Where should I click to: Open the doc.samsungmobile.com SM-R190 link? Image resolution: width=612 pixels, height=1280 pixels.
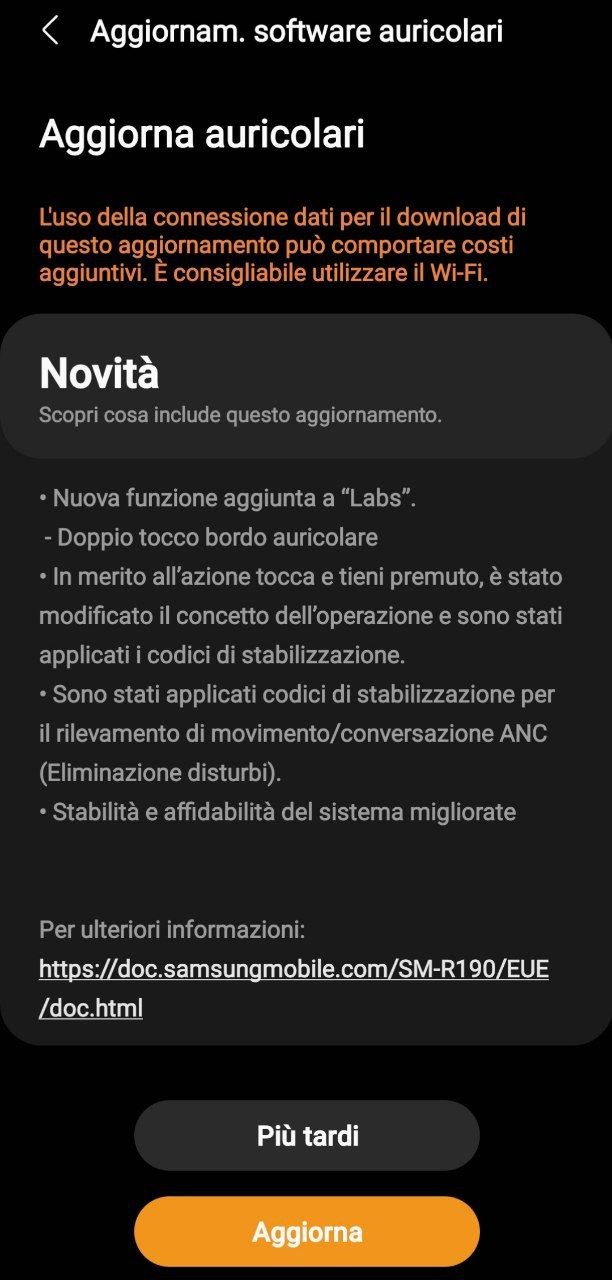click(294, 988)
